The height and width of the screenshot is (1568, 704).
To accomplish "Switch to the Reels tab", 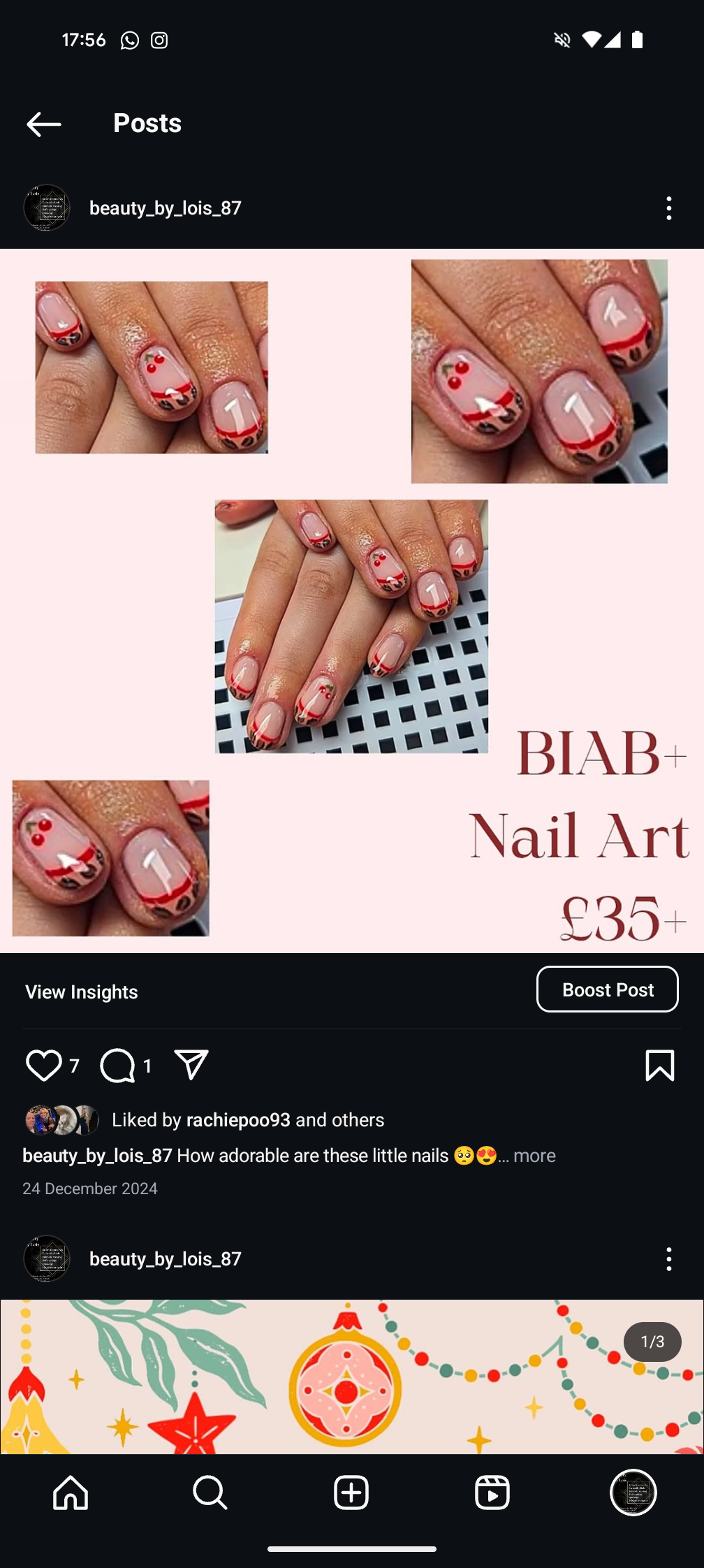I will [492, 1493].
